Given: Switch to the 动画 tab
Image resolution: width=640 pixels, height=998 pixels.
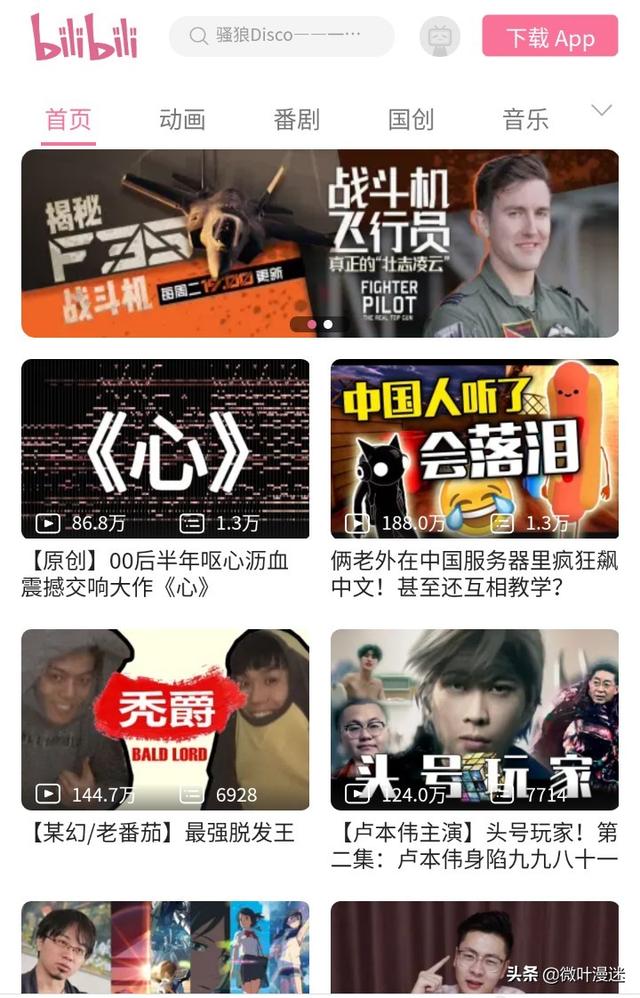Looking at the screenshot, I should [x=182, y=120].
